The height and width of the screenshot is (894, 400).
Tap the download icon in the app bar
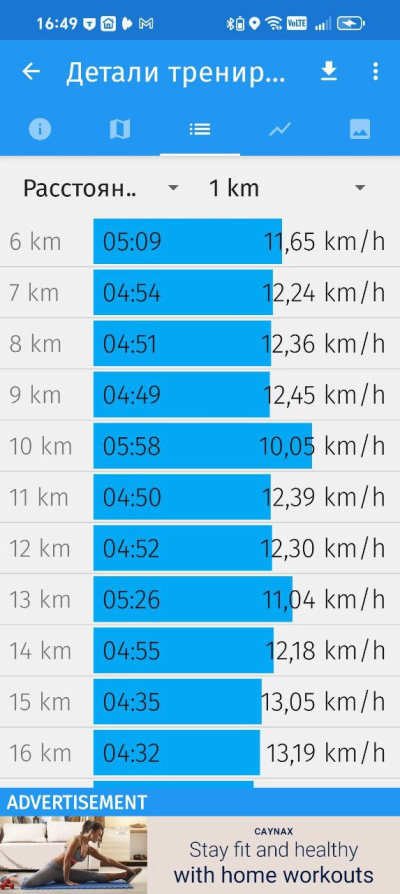(x=329, y=71)
